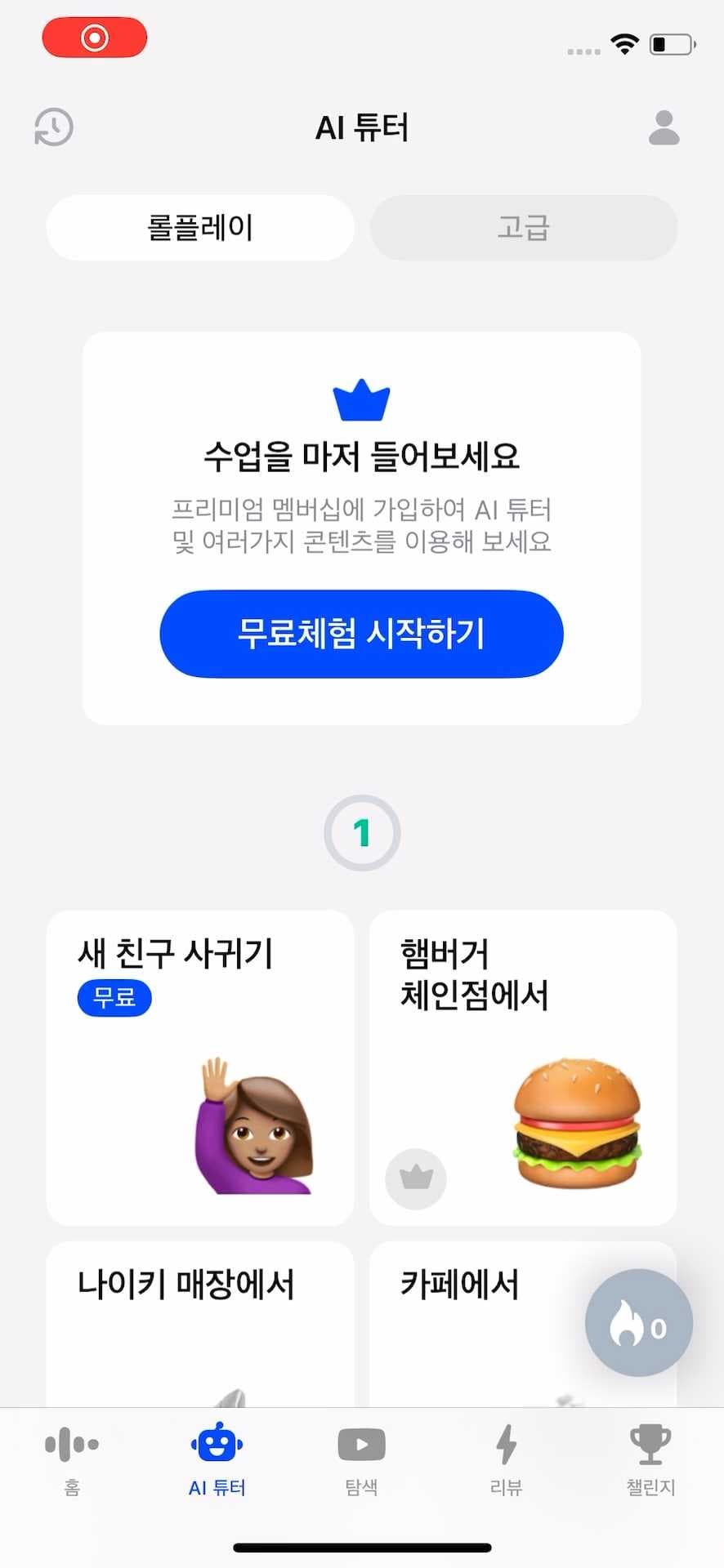Switch to the 고급 tab

[x=523, y=229]
